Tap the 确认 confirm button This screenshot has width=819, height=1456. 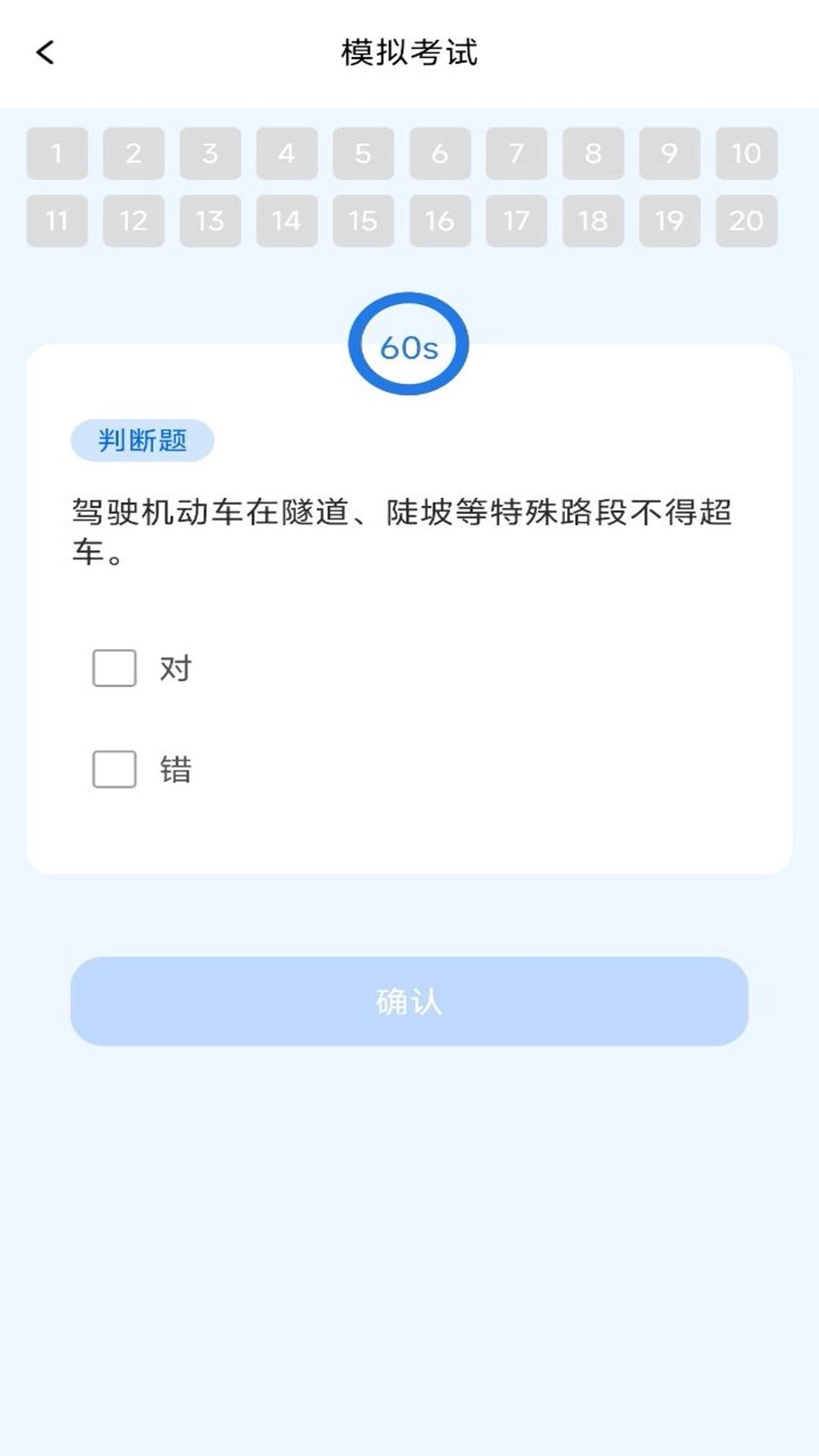(x=409, y=1001)
